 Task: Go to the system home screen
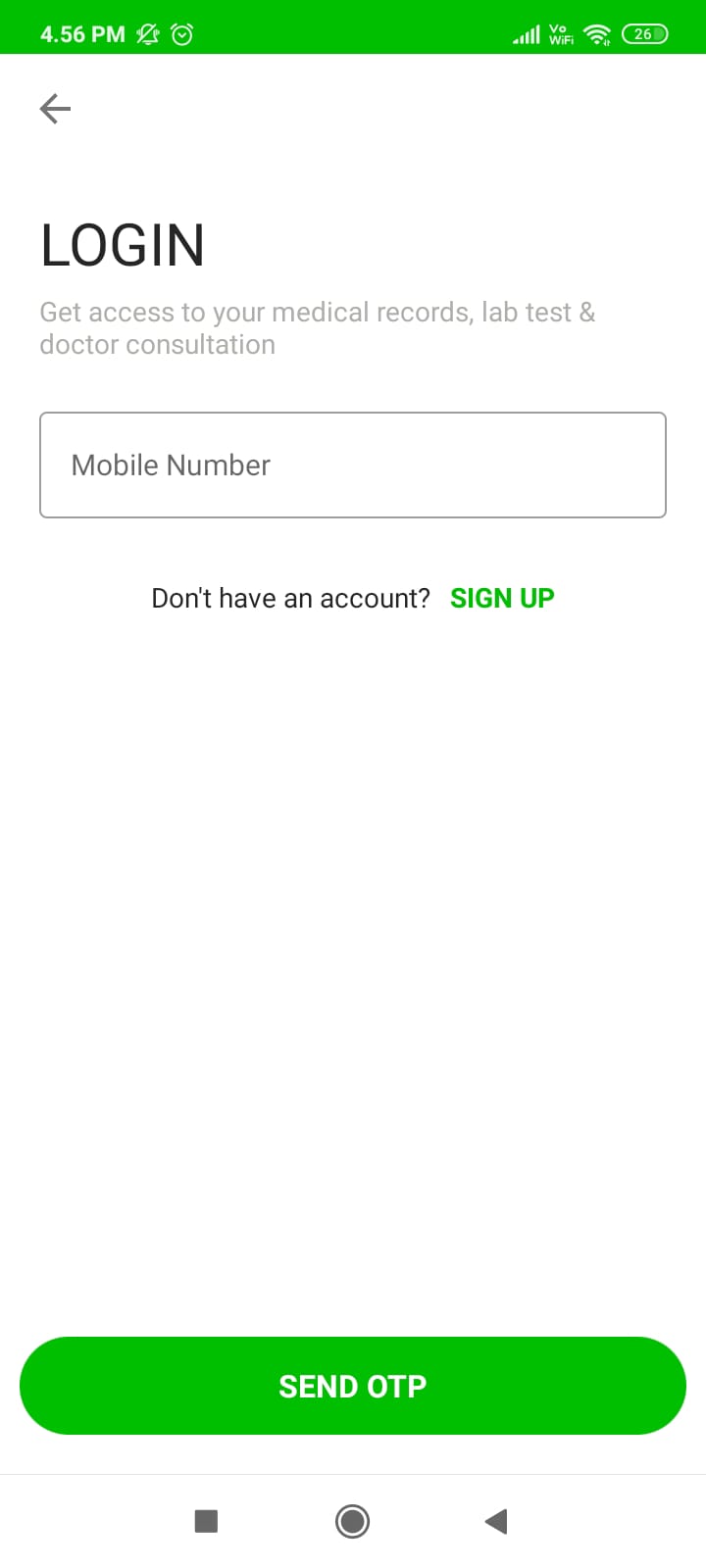(352, 1521)
